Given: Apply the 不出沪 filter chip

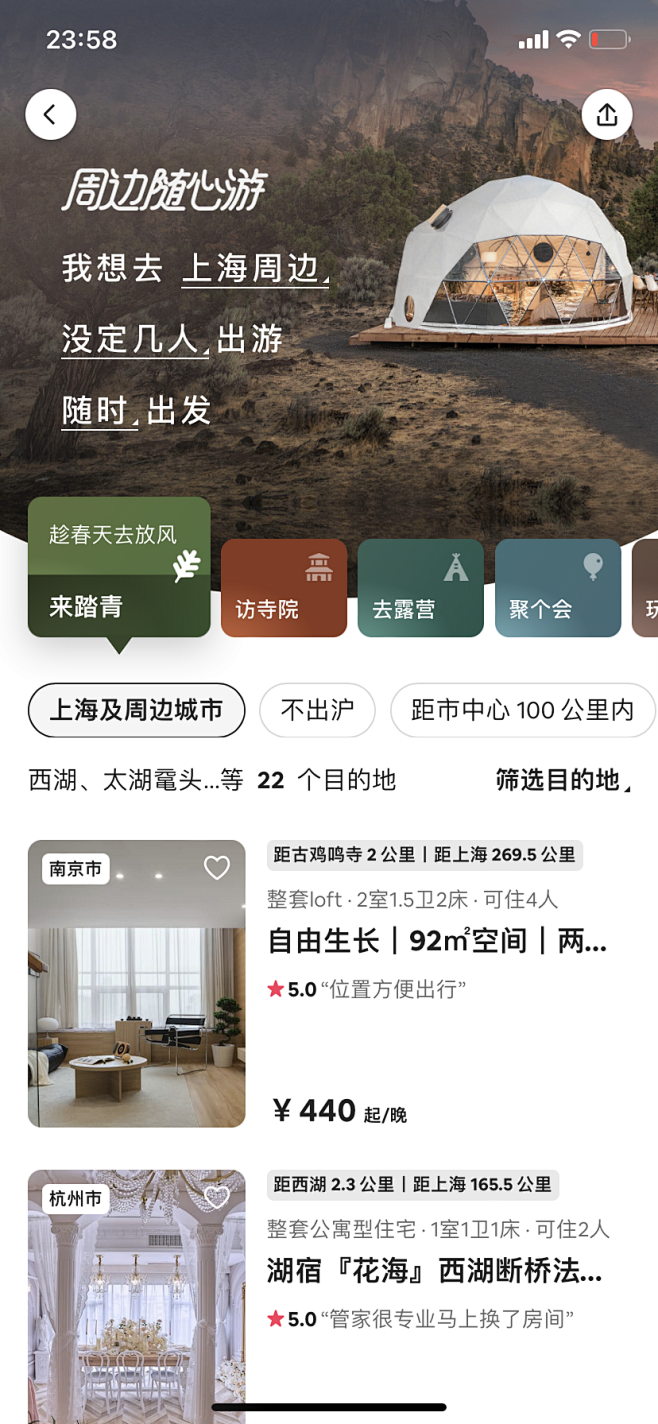Looking at the screenshot, I should pos(317,710).
